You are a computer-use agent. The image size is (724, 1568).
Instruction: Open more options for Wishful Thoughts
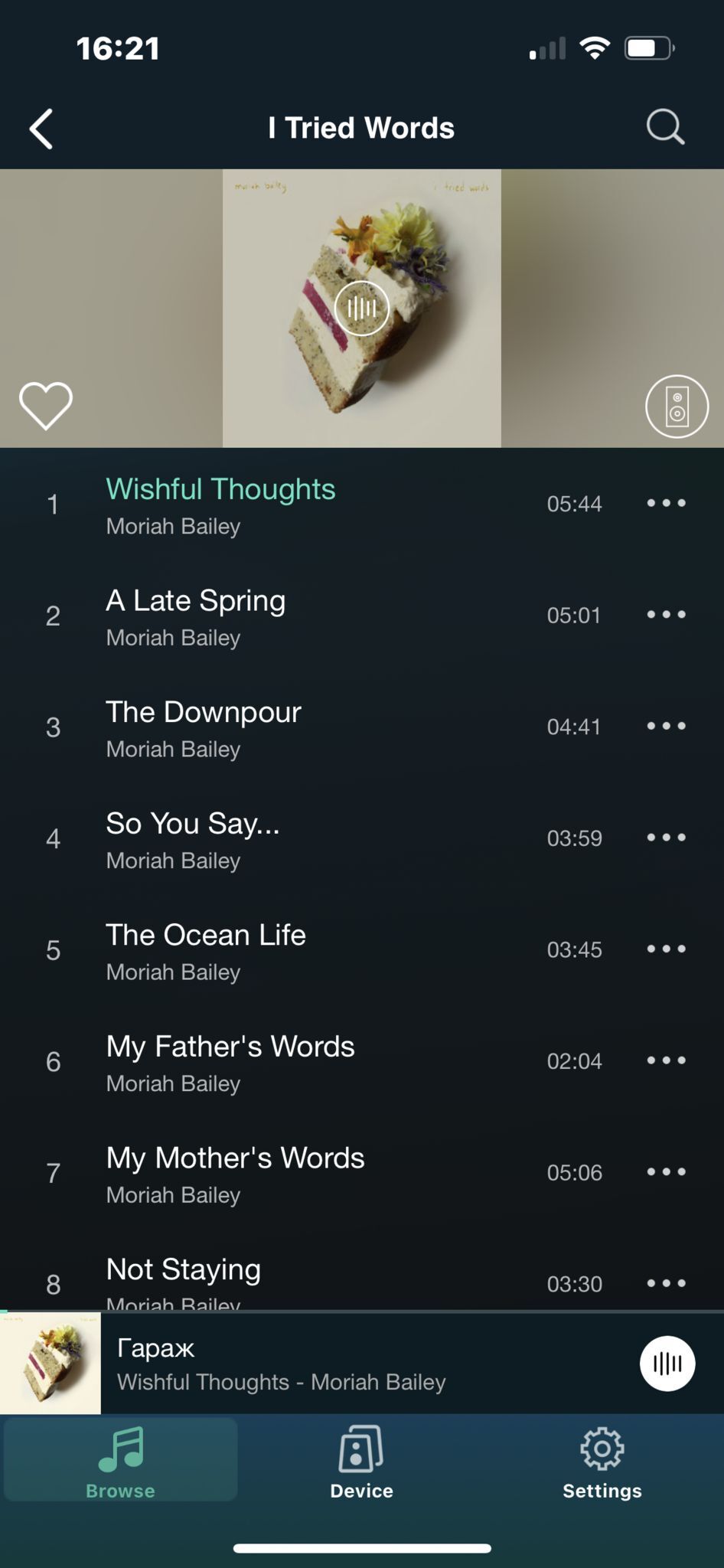click(x=666, y=503)
